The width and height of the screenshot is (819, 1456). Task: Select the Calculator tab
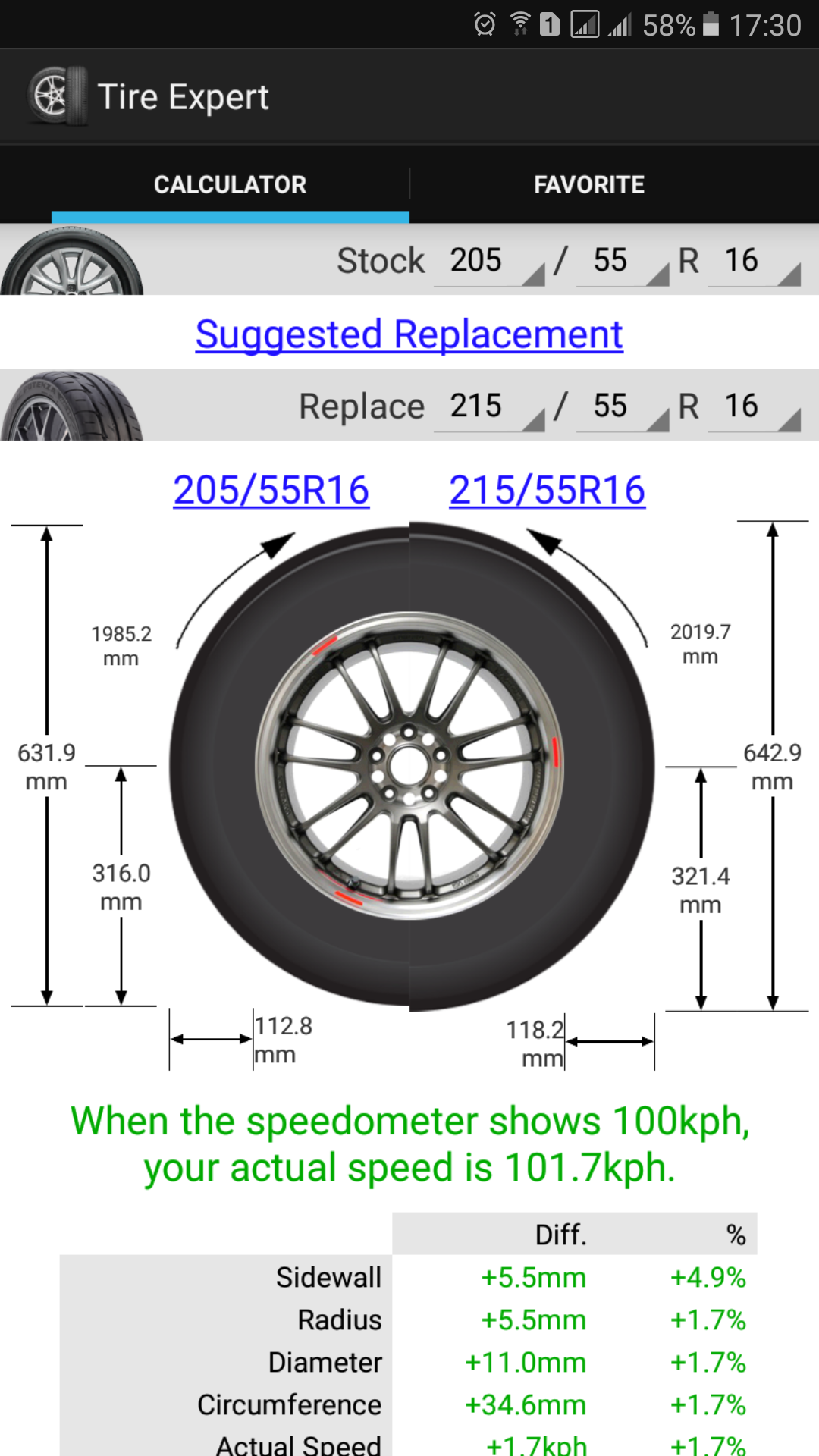[231, 184]
